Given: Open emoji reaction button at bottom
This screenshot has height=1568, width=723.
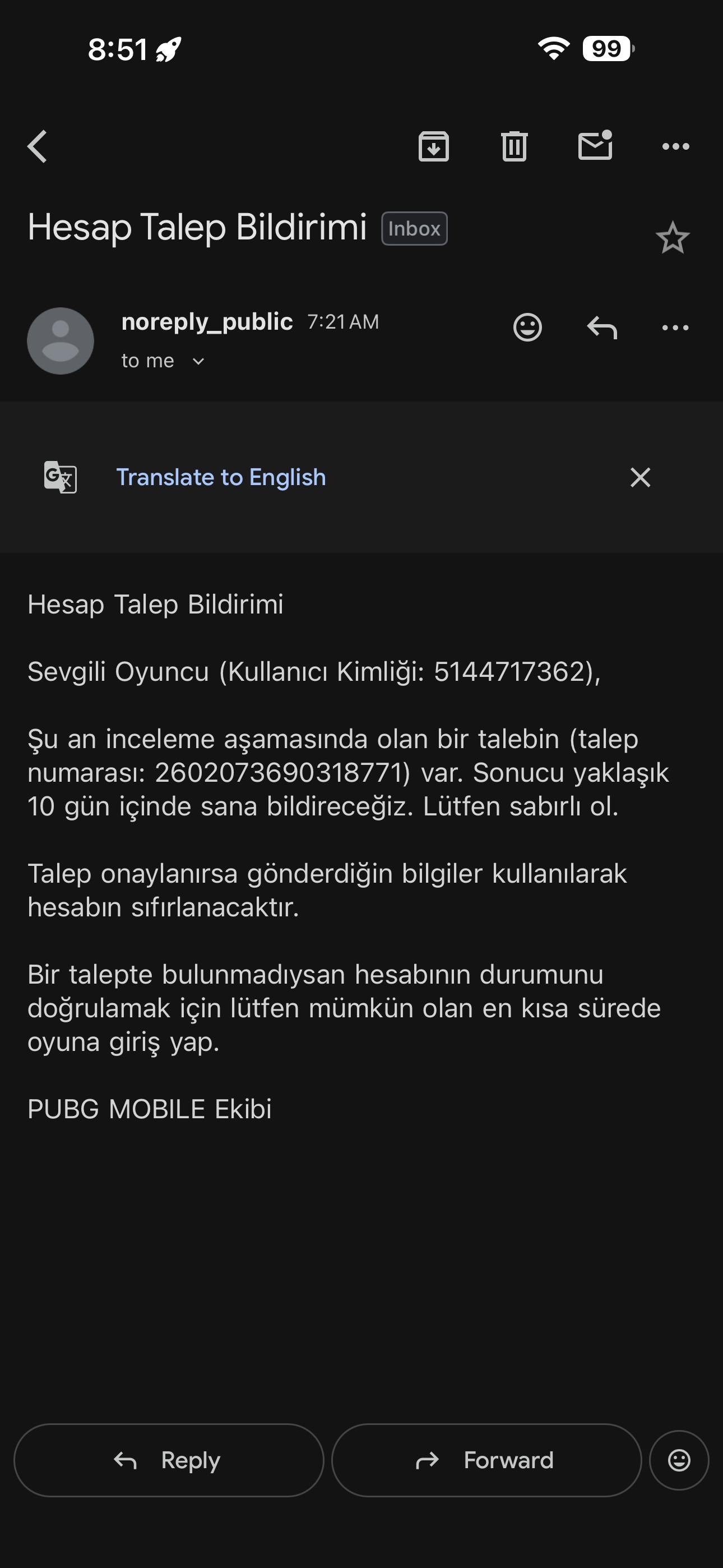Looking at the screenshot, I should [x=679, y=1460].
